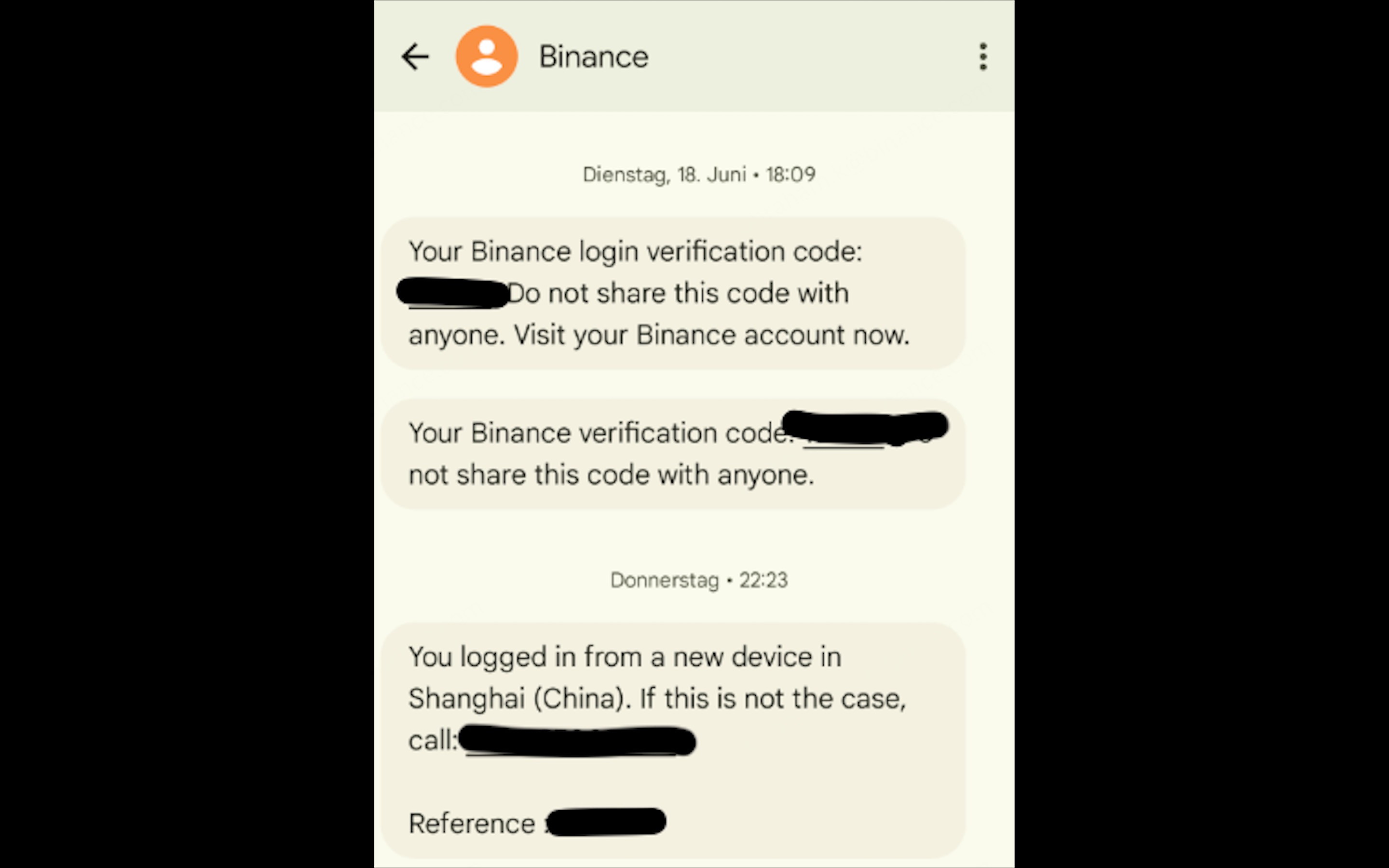The height and width of the screenshot is (868, 1389).
Task: Go back to the conversation list
Action: (415, 57)
